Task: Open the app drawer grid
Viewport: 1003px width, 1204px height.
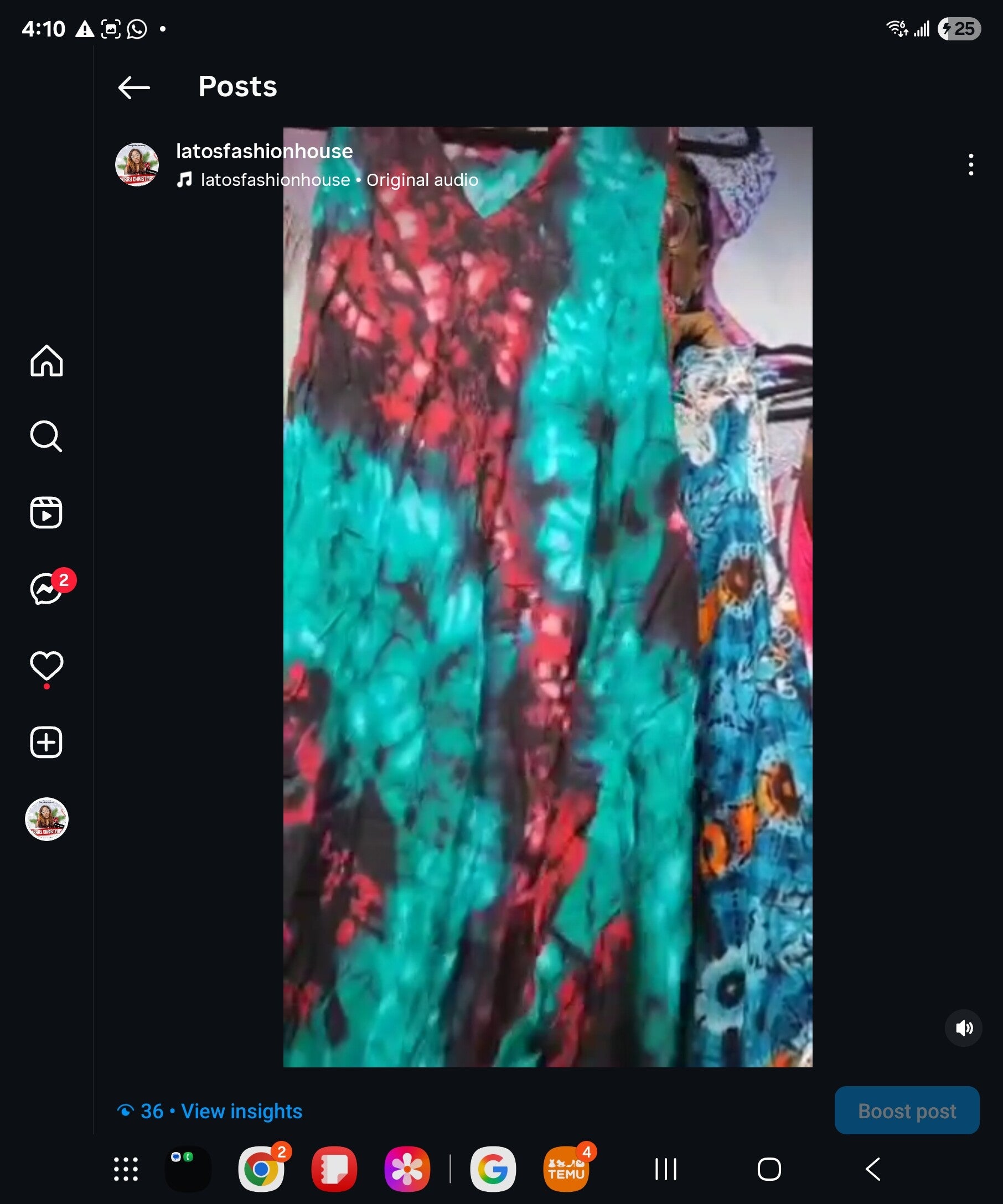Action: (x=126, y=1169)
